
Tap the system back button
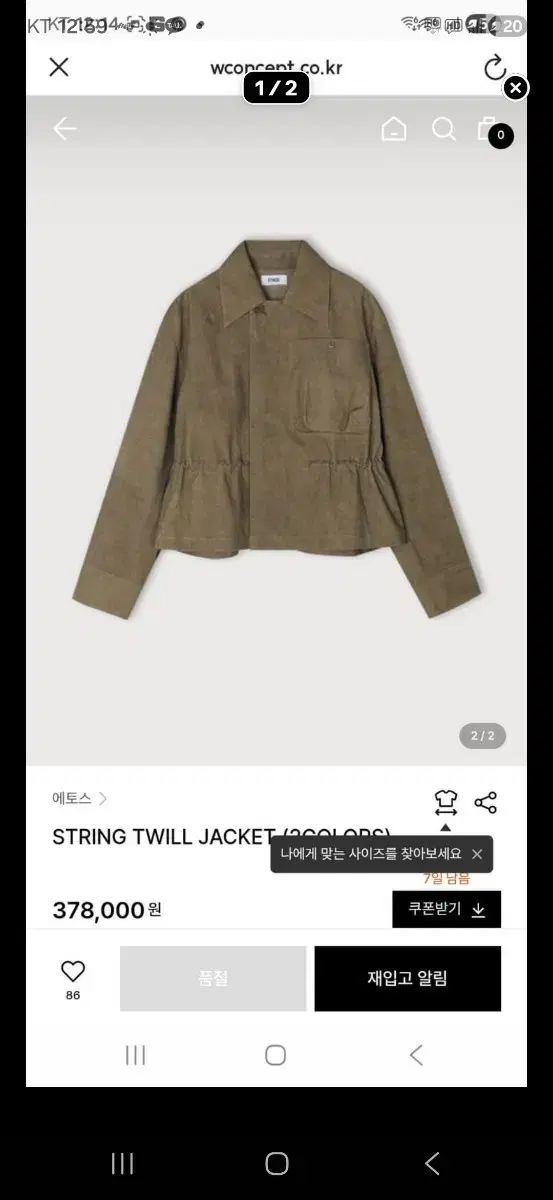432,1163
